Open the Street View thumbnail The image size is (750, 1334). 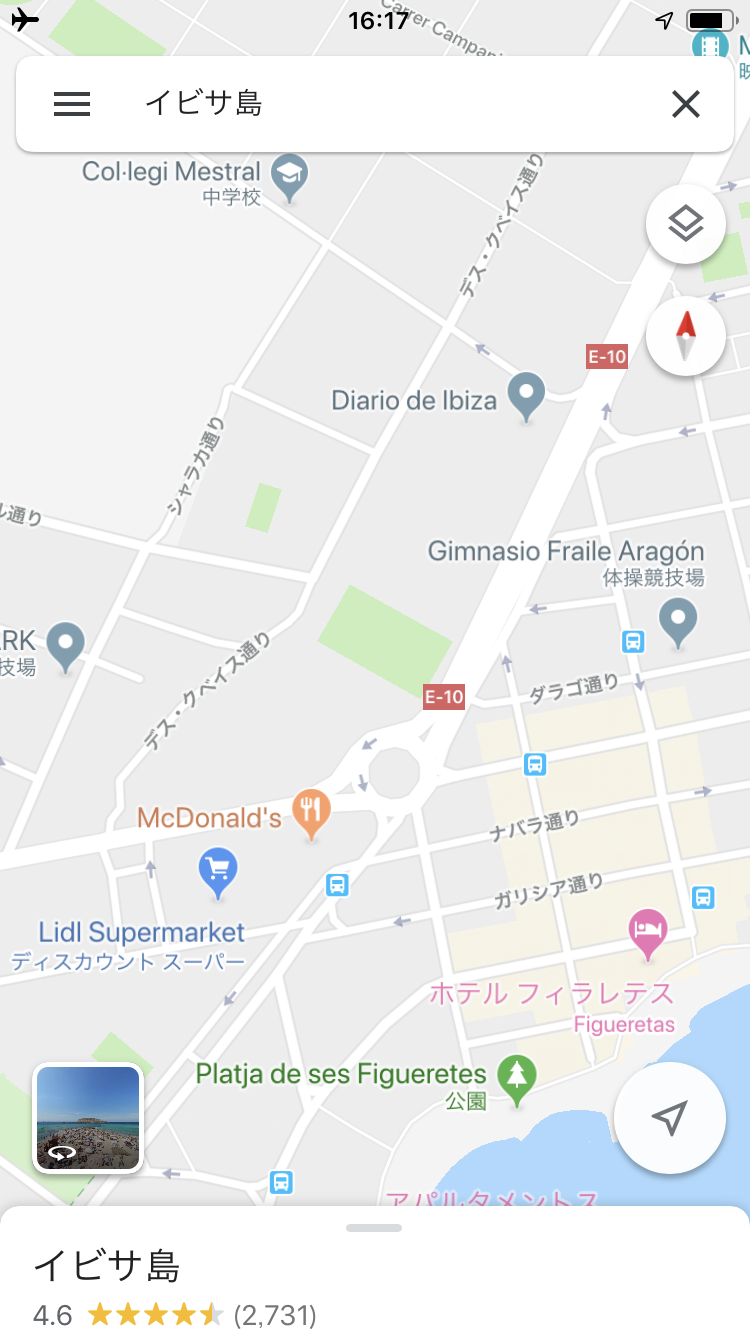tap(88, 1117)
